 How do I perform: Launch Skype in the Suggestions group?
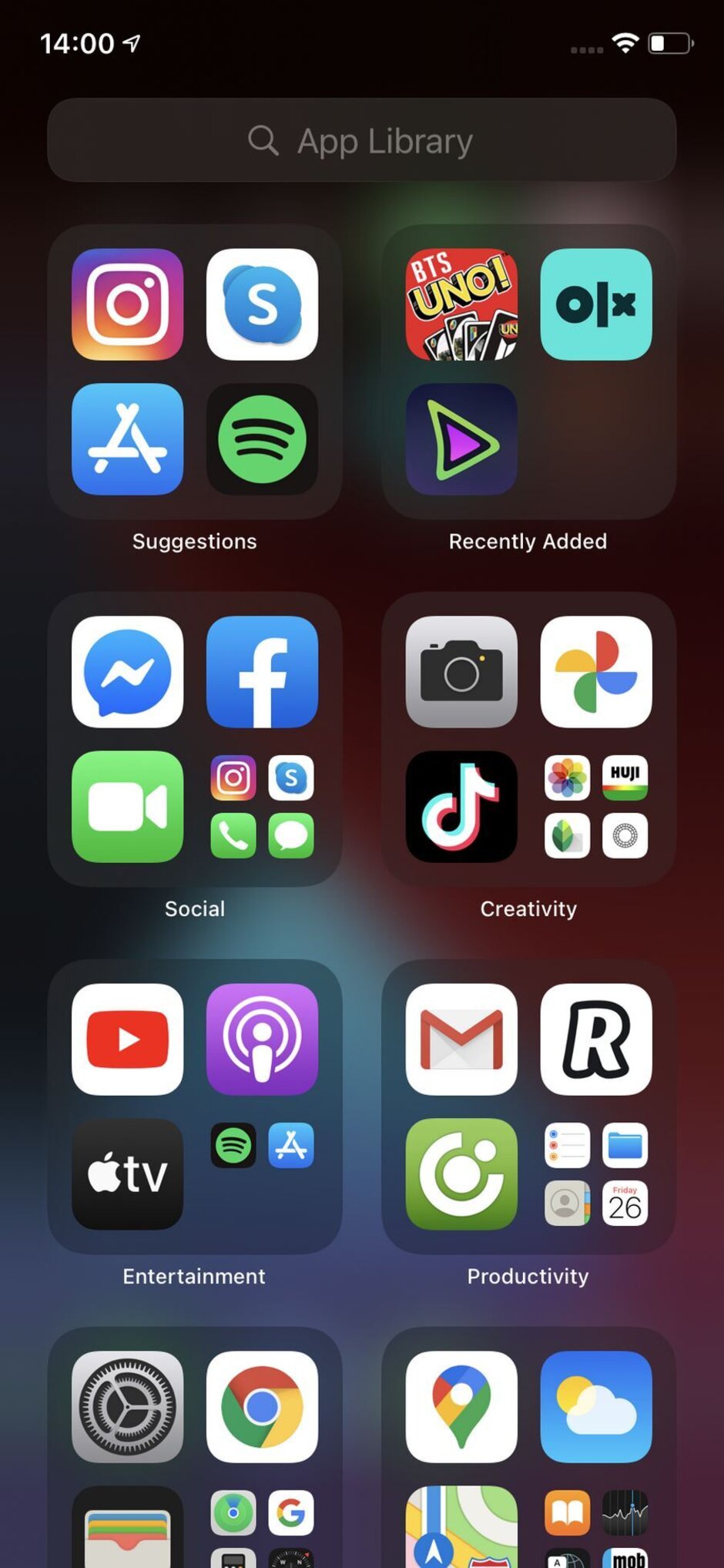(x=262, y=304)
